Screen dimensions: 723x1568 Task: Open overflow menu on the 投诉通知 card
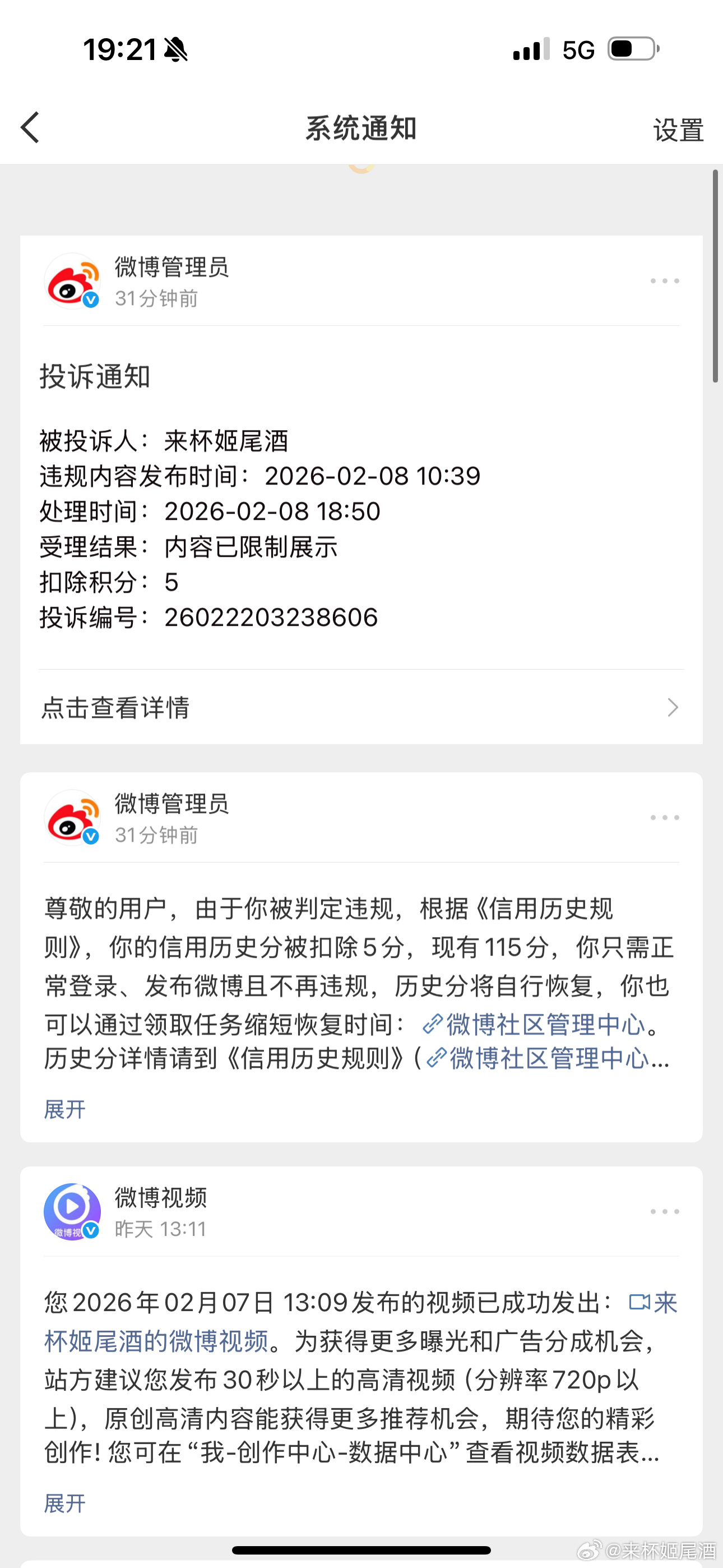coord(664,281)
